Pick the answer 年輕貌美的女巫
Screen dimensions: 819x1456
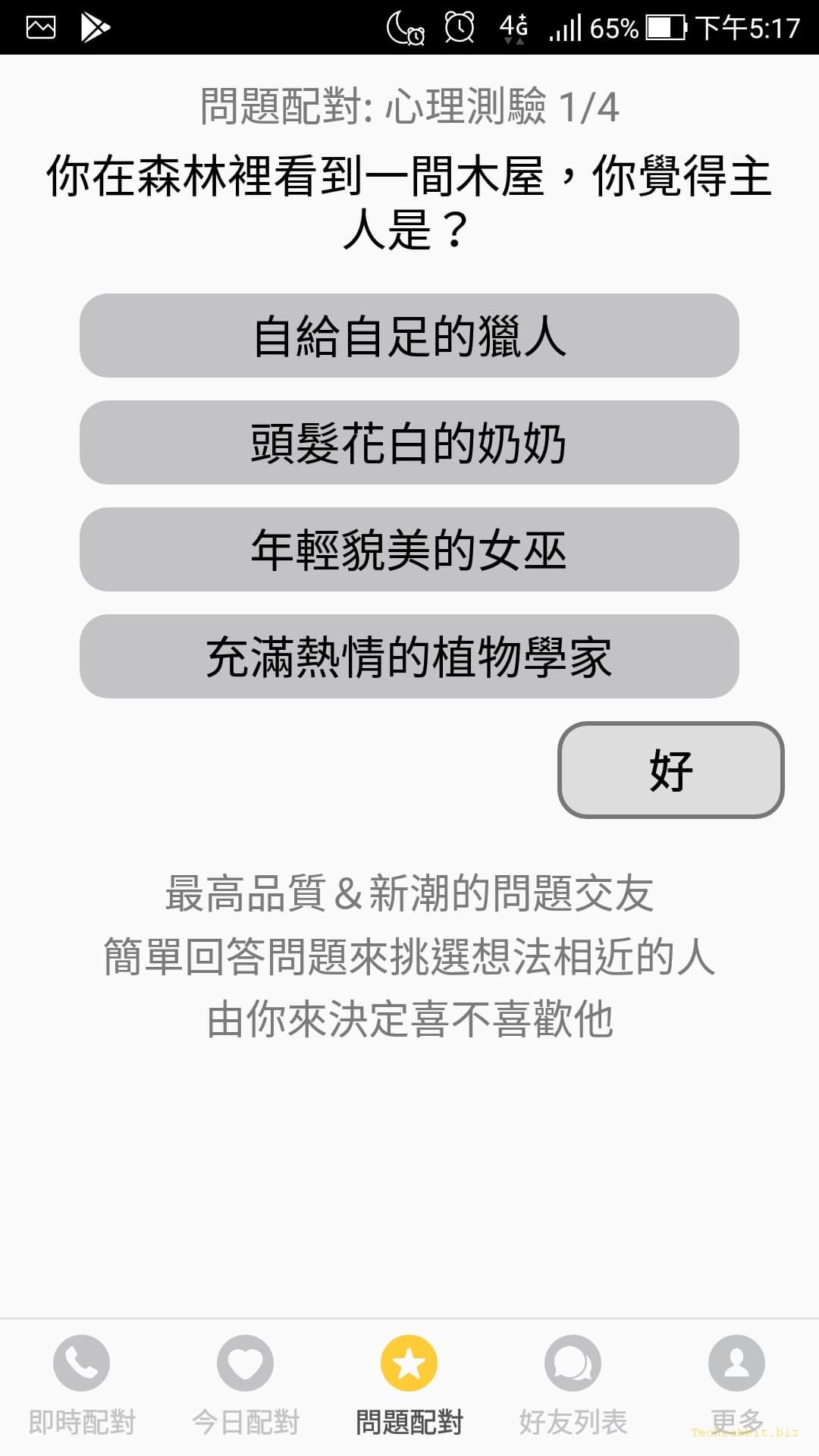click(409, 549)
